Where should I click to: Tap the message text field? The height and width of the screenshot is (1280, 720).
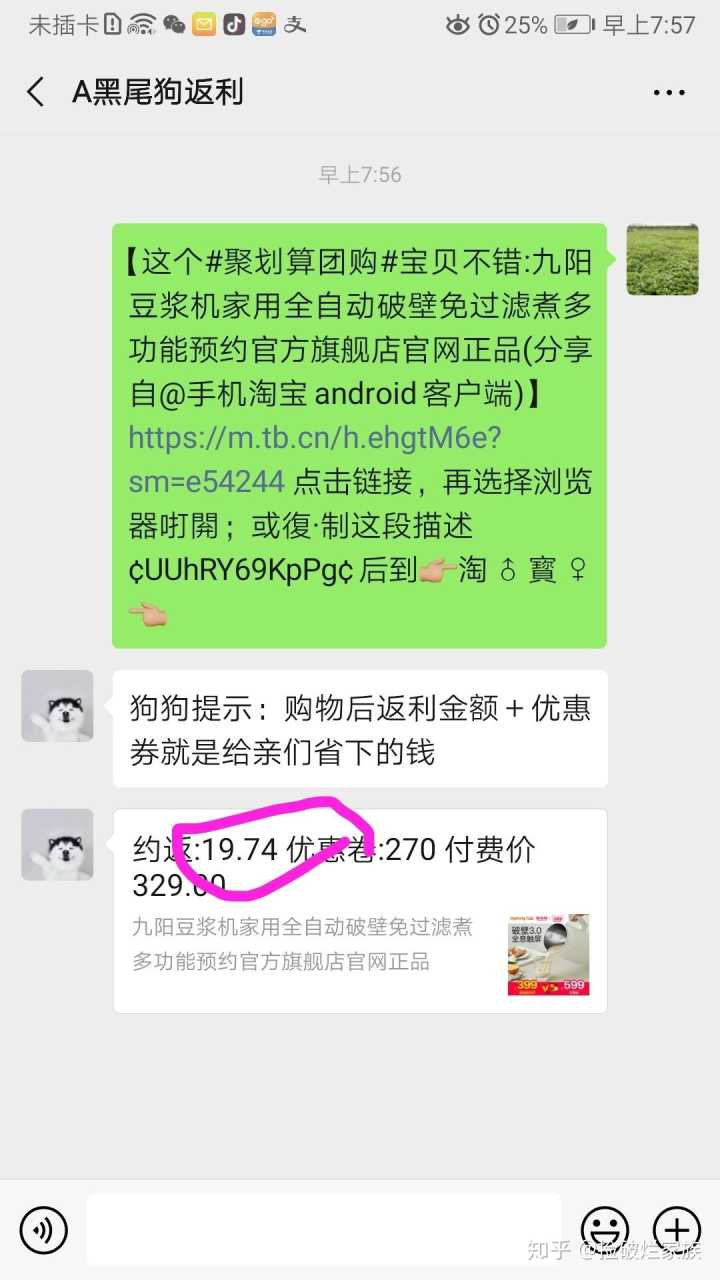point(324,1229)
